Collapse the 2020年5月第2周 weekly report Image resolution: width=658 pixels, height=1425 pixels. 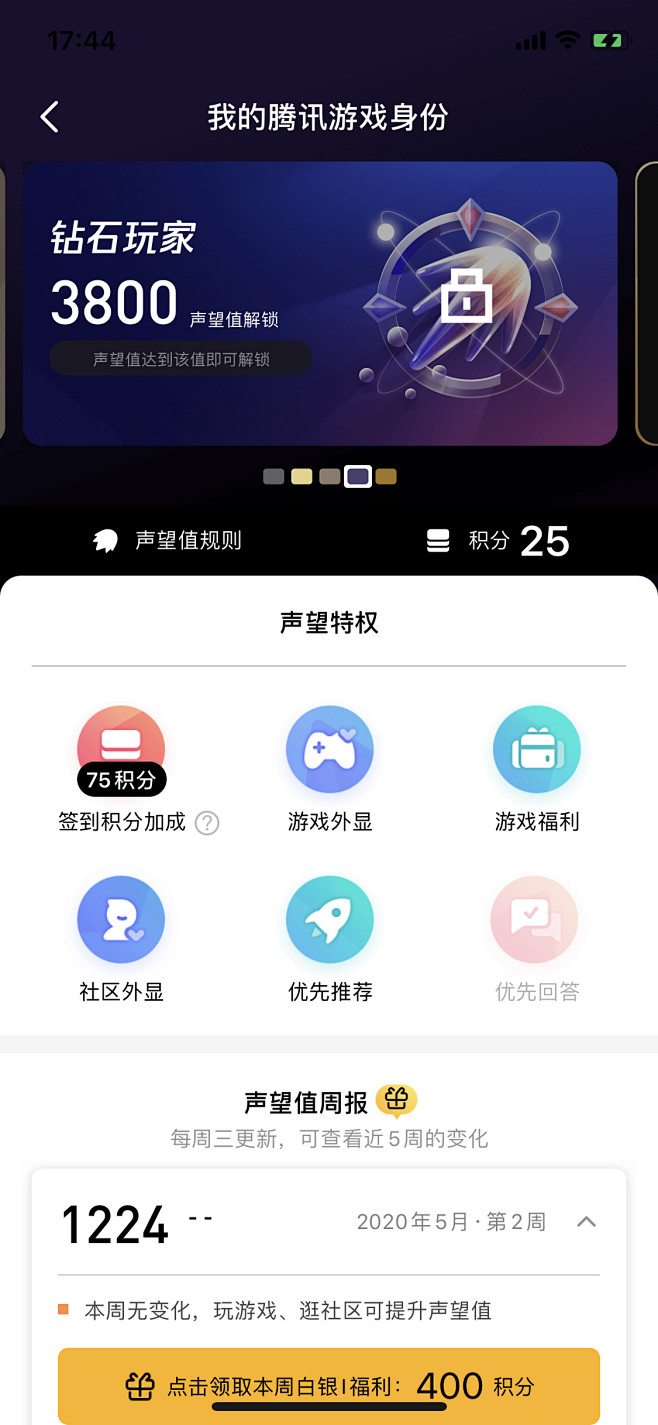[x=586, y=1222]
